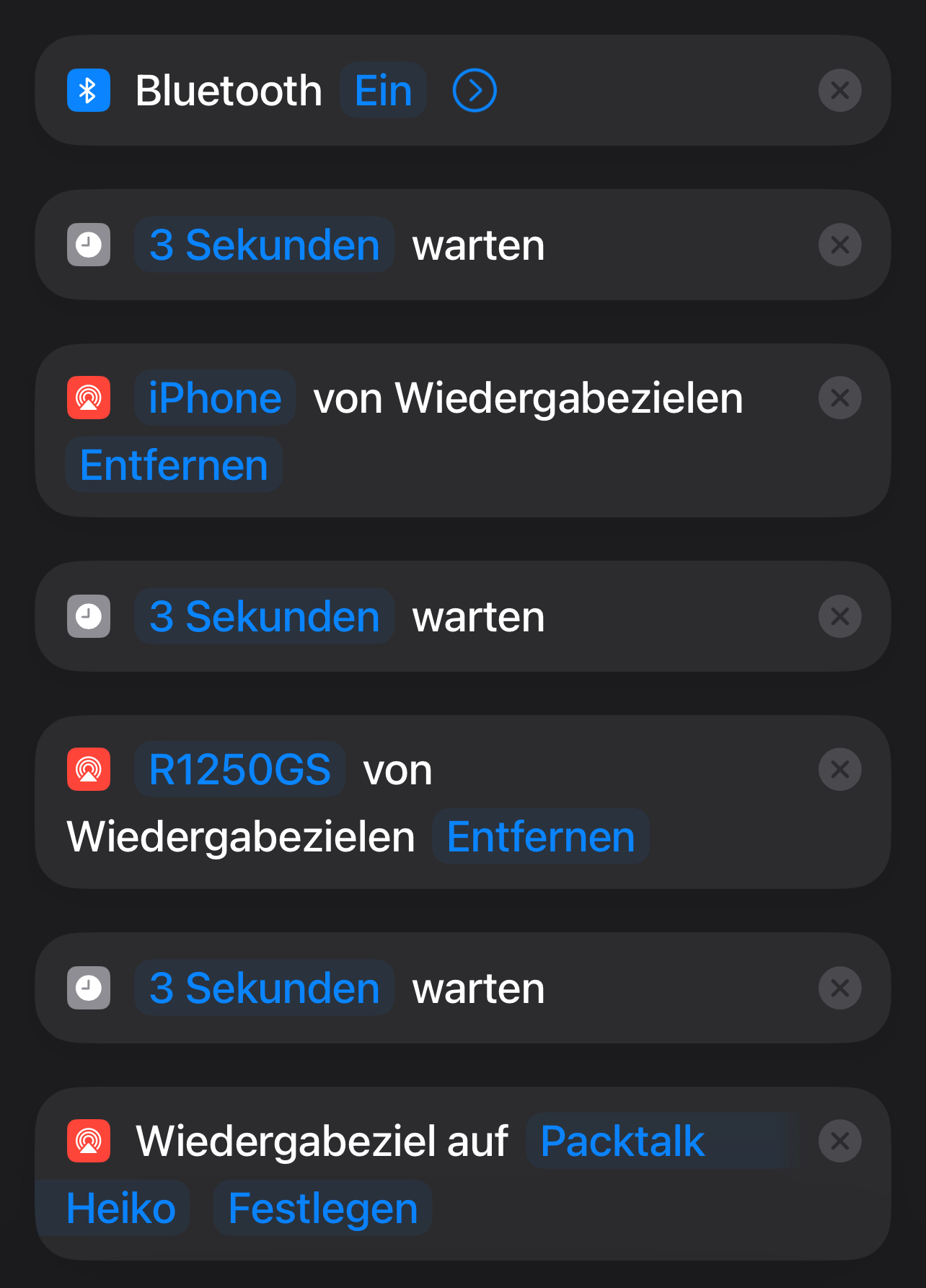Select the "R1250GS" device parameter

click(239, 770)
